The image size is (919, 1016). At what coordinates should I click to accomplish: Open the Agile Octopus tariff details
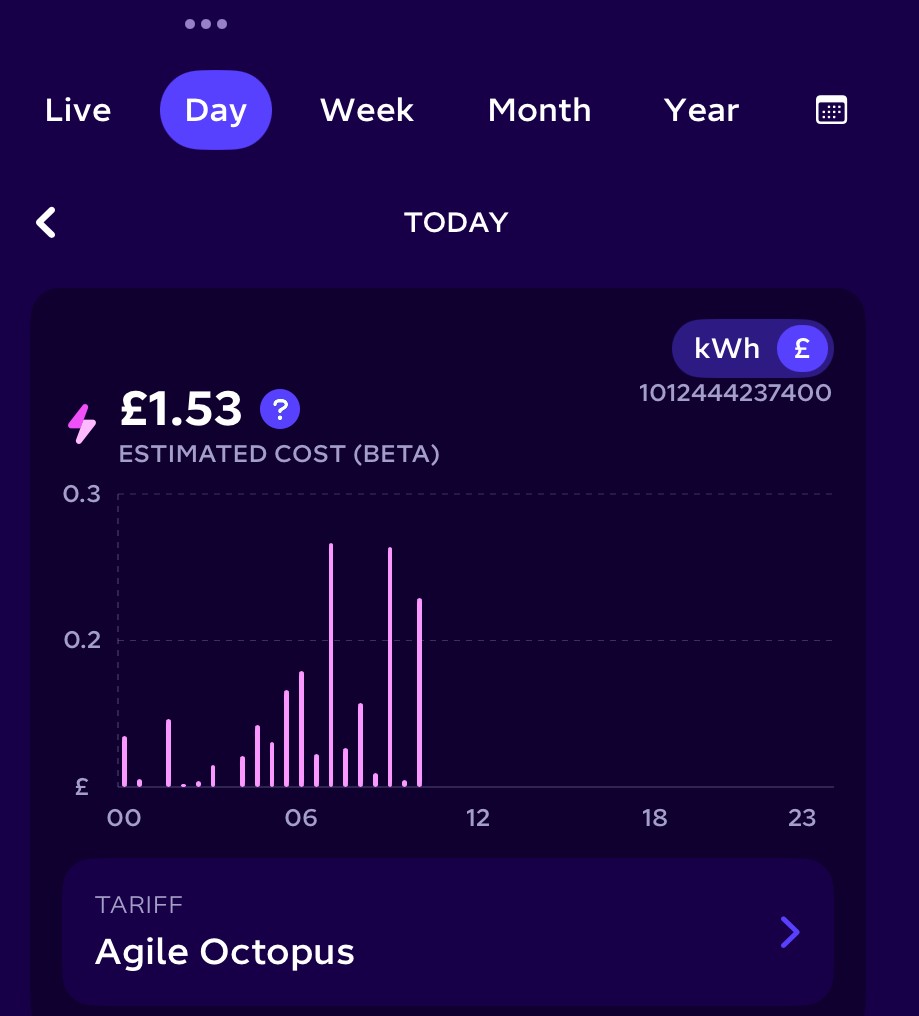[448, 932]
